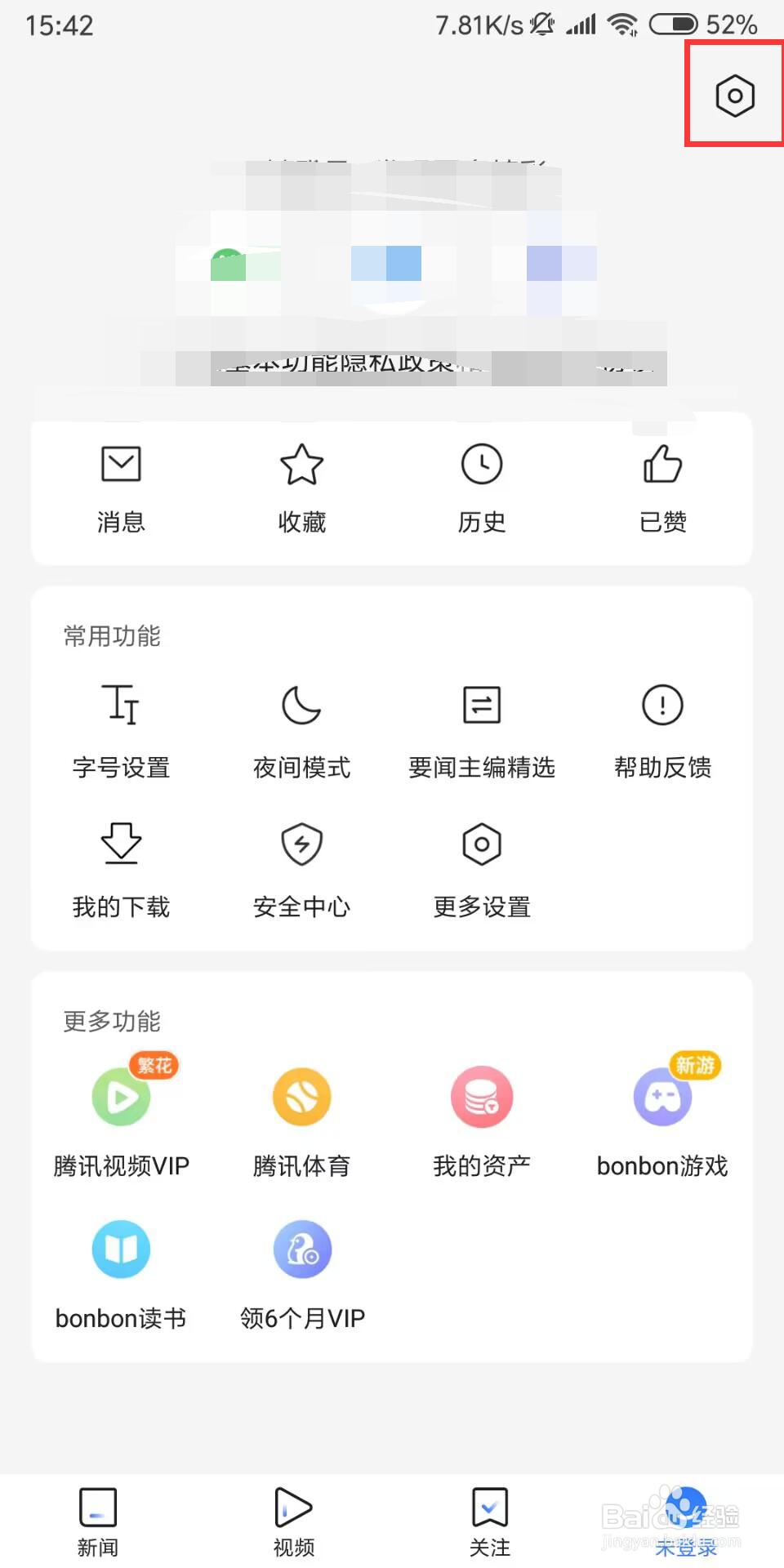Open 字号设置 font size settings
Viewport: 784px width, 1568px height.
click(x=121, y=731)
